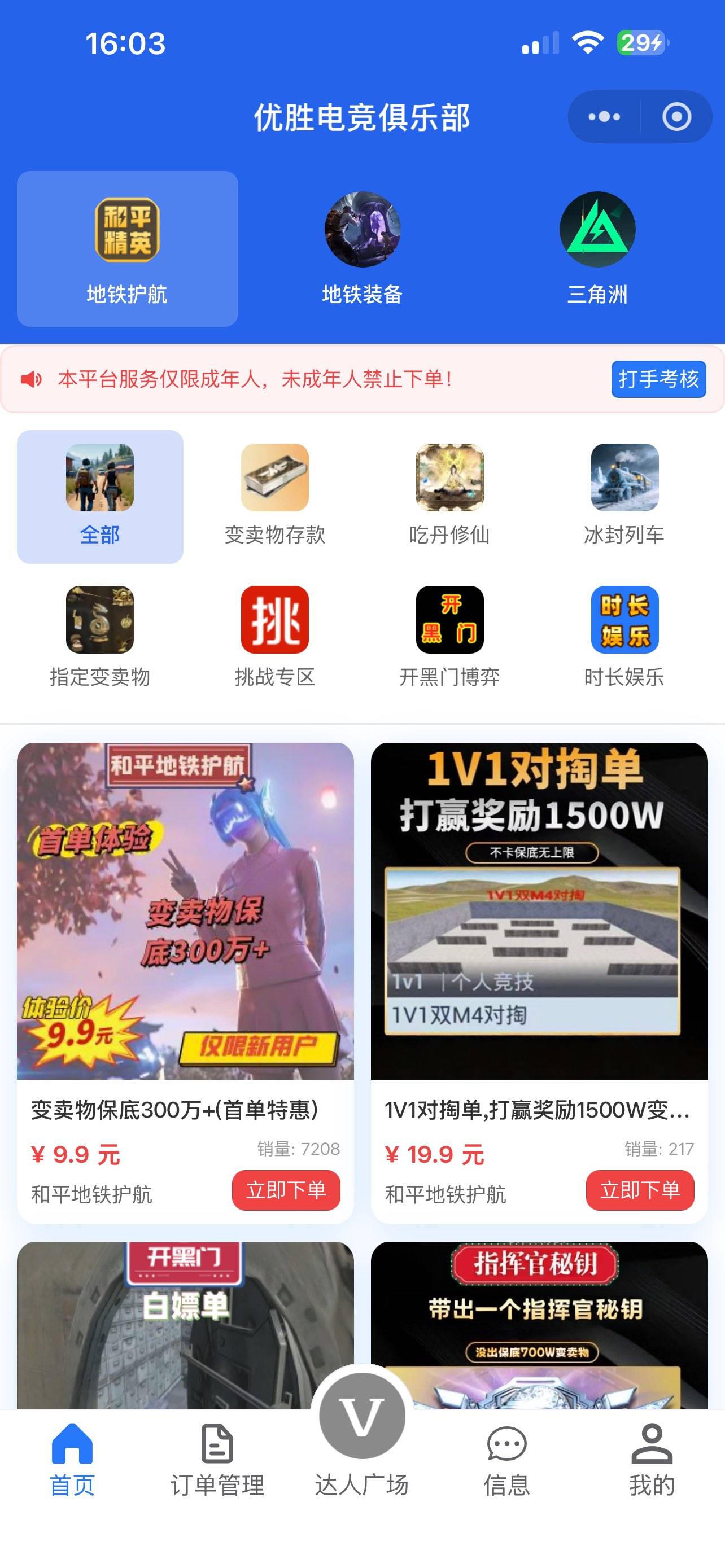Open the mini program more options menu

coord(604,117)
